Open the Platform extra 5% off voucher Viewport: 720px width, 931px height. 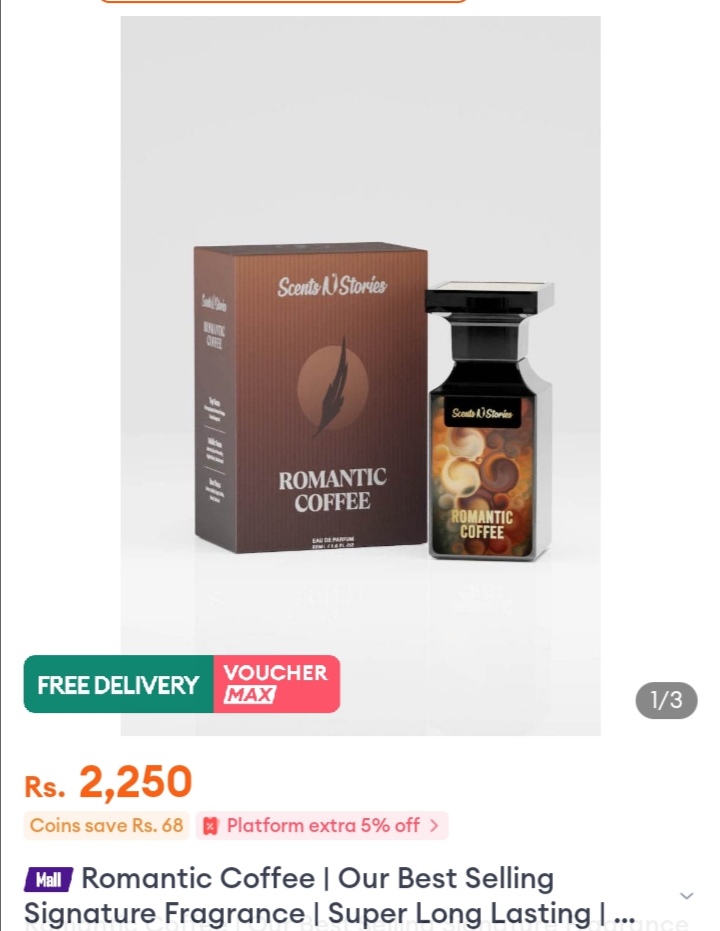click(x=322, y=825)
